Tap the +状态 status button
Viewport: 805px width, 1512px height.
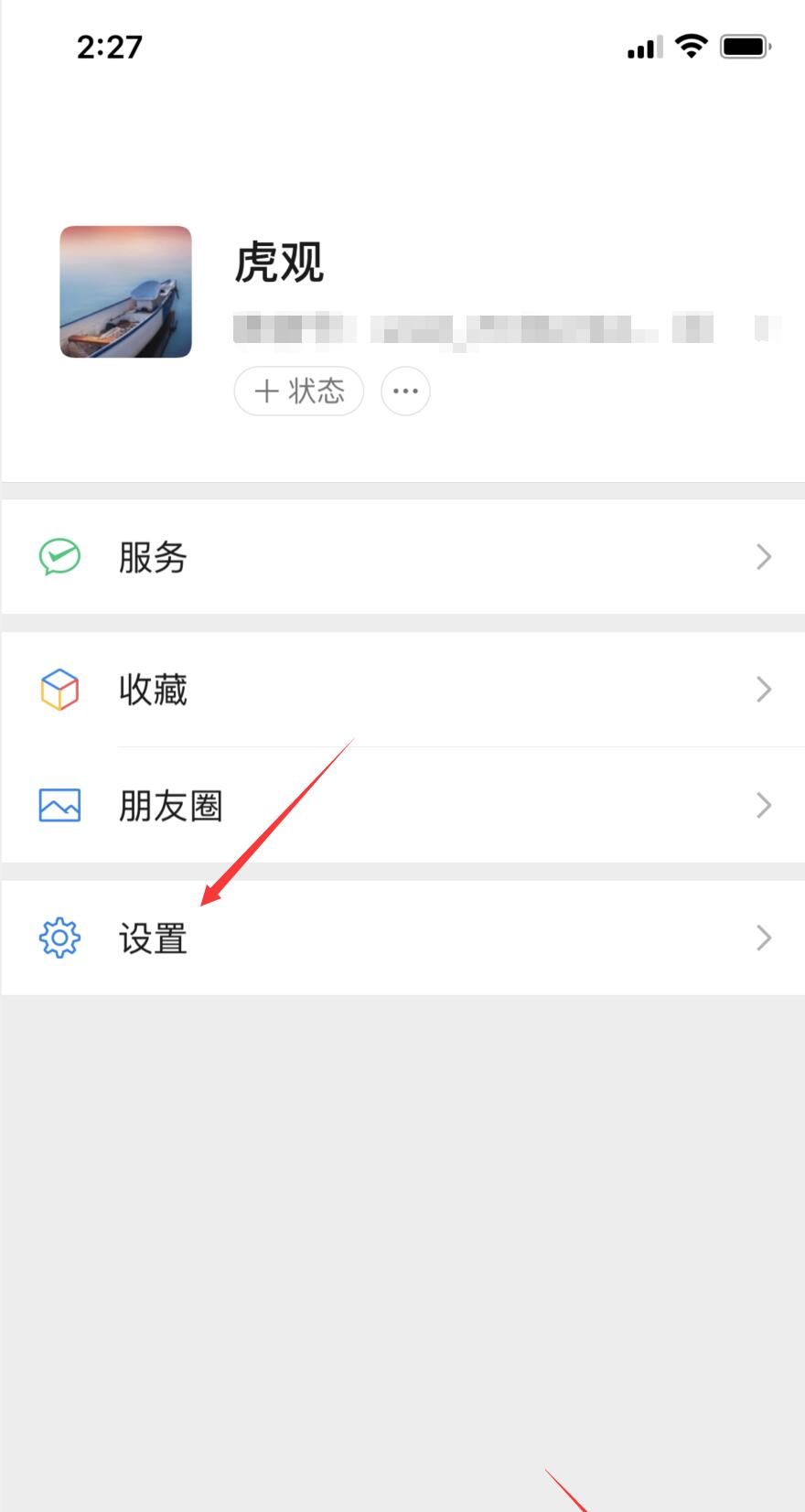pos(299,391)
